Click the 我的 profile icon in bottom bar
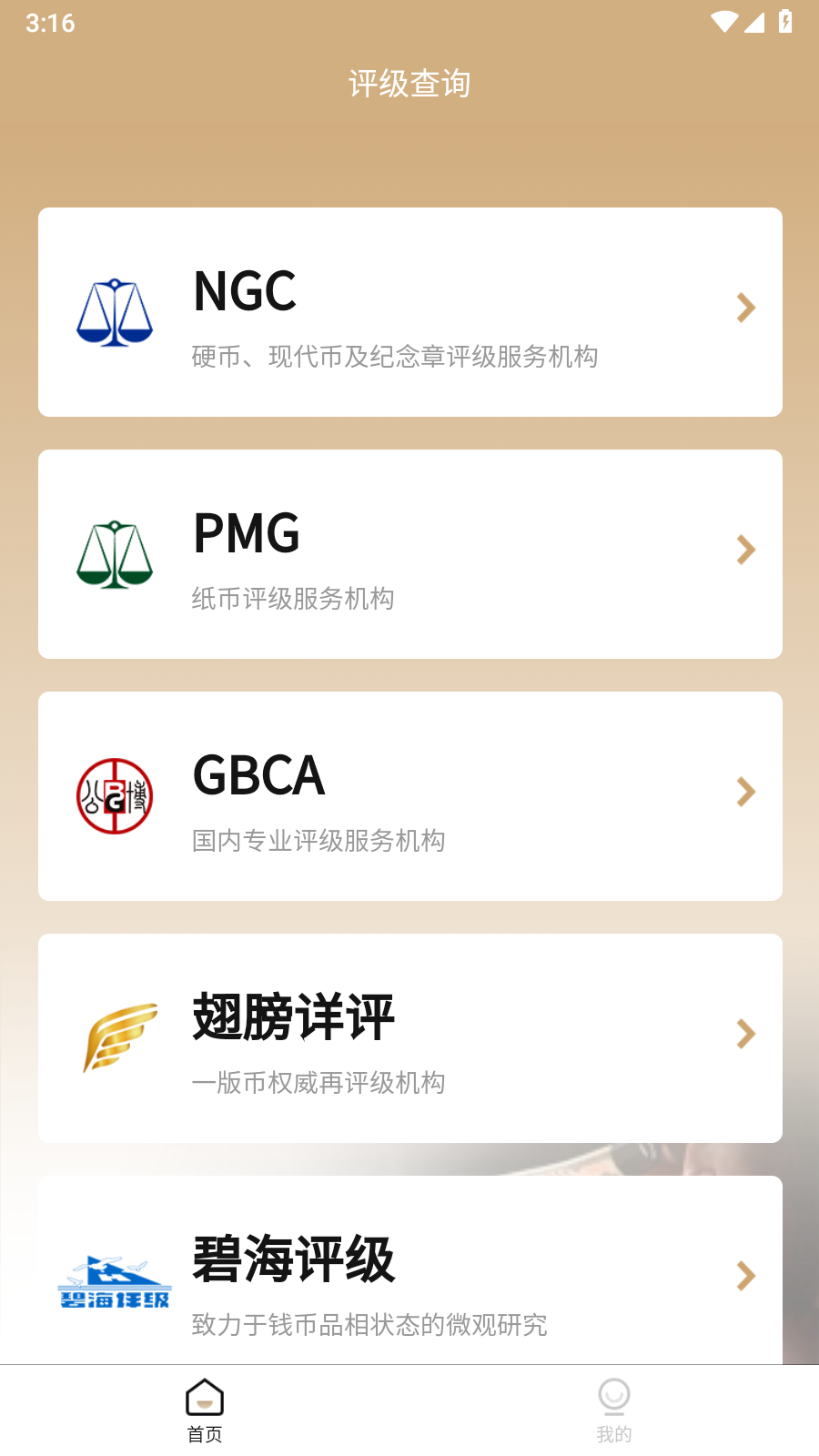 614,1396
